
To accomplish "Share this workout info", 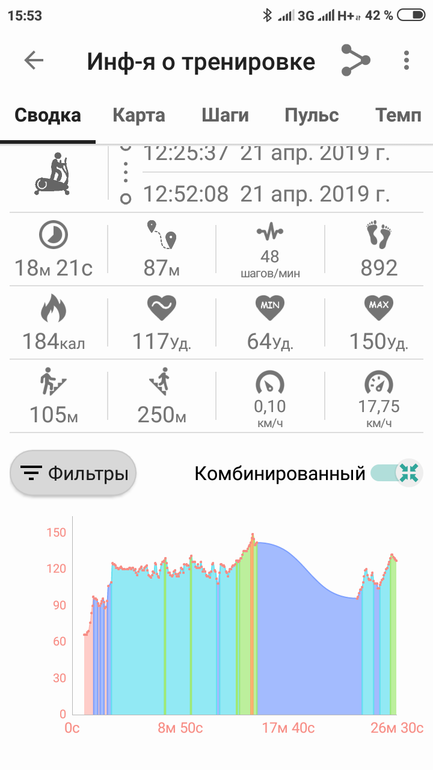I will point(355,60).
